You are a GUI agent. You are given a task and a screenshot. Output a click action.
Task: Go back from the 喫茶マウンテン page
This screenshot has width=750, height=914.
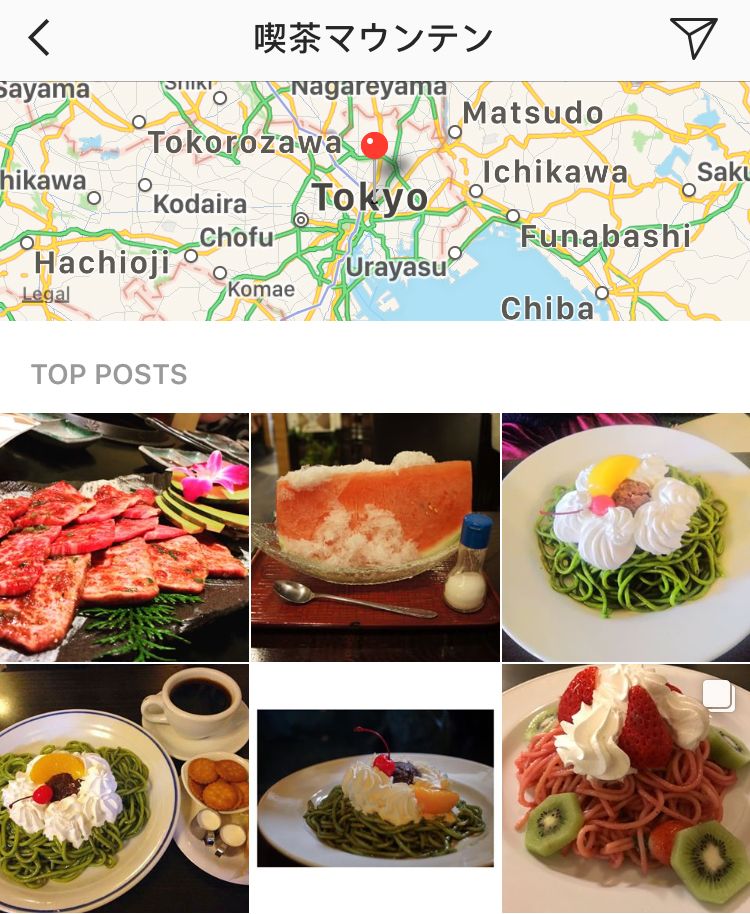39,38
